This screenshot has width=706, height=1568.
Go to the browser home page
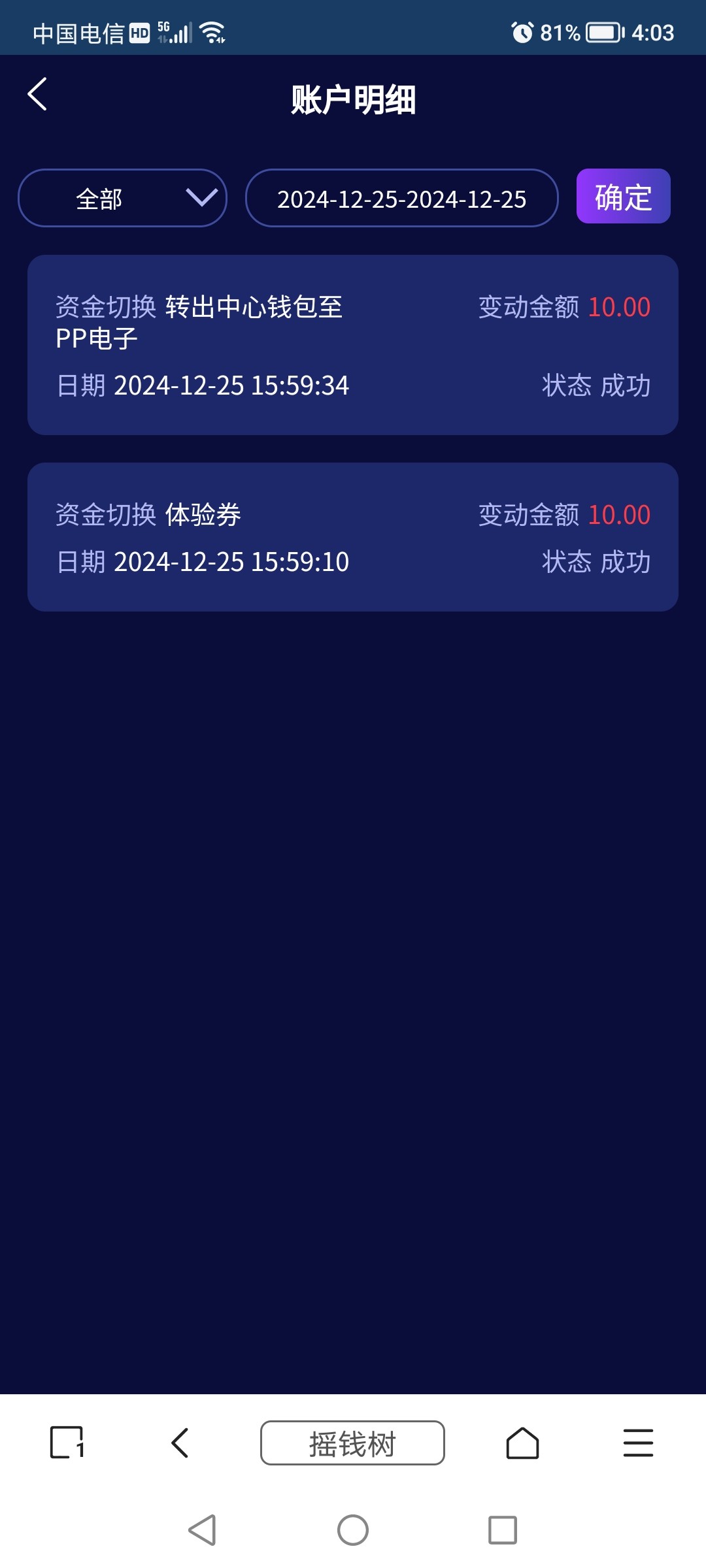tap(522, 1443)
